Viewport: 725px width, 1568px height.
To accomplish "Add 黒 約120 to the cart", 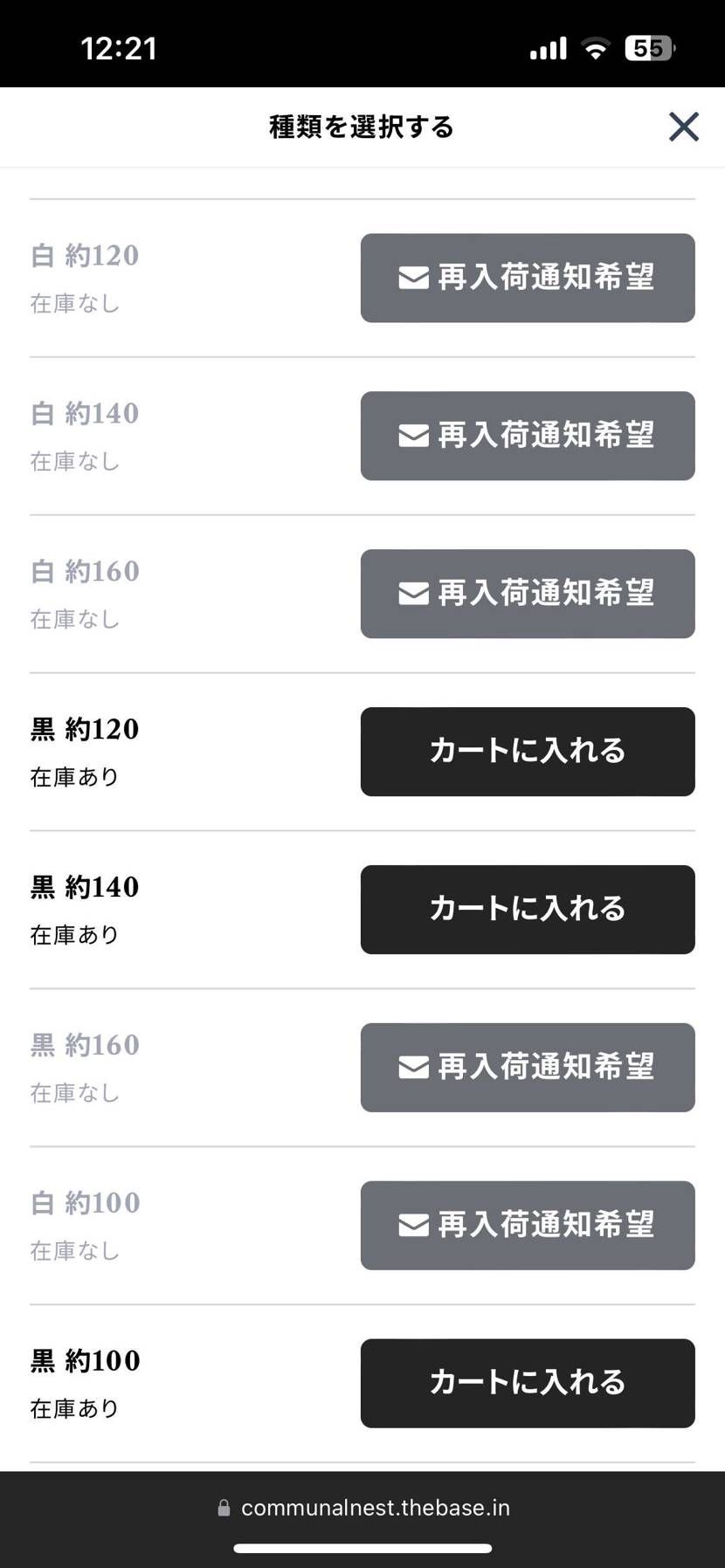I will 527,751.
